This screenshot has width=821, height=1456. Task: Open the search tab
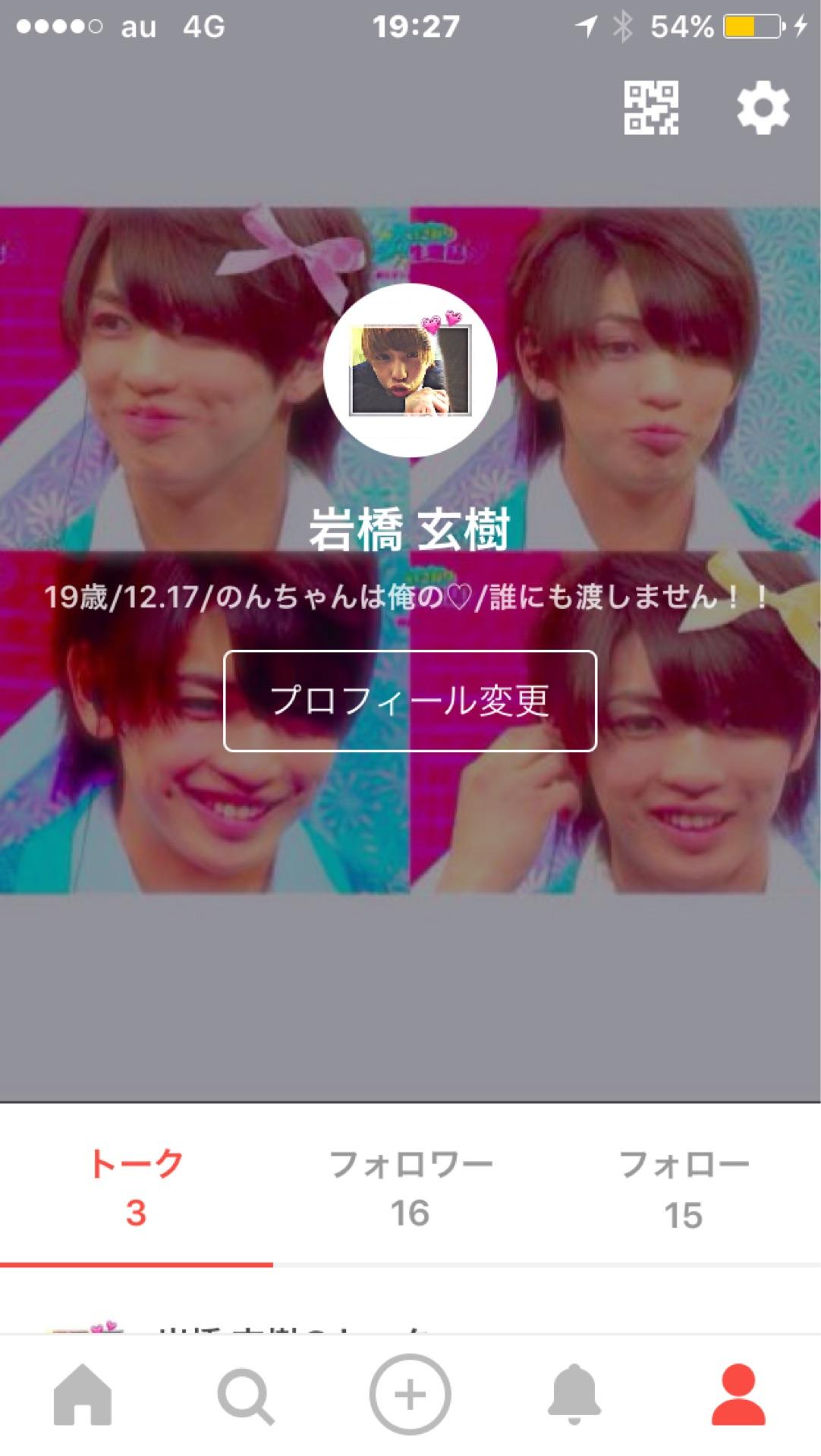pyautogui.click(x=246, y=1394)
